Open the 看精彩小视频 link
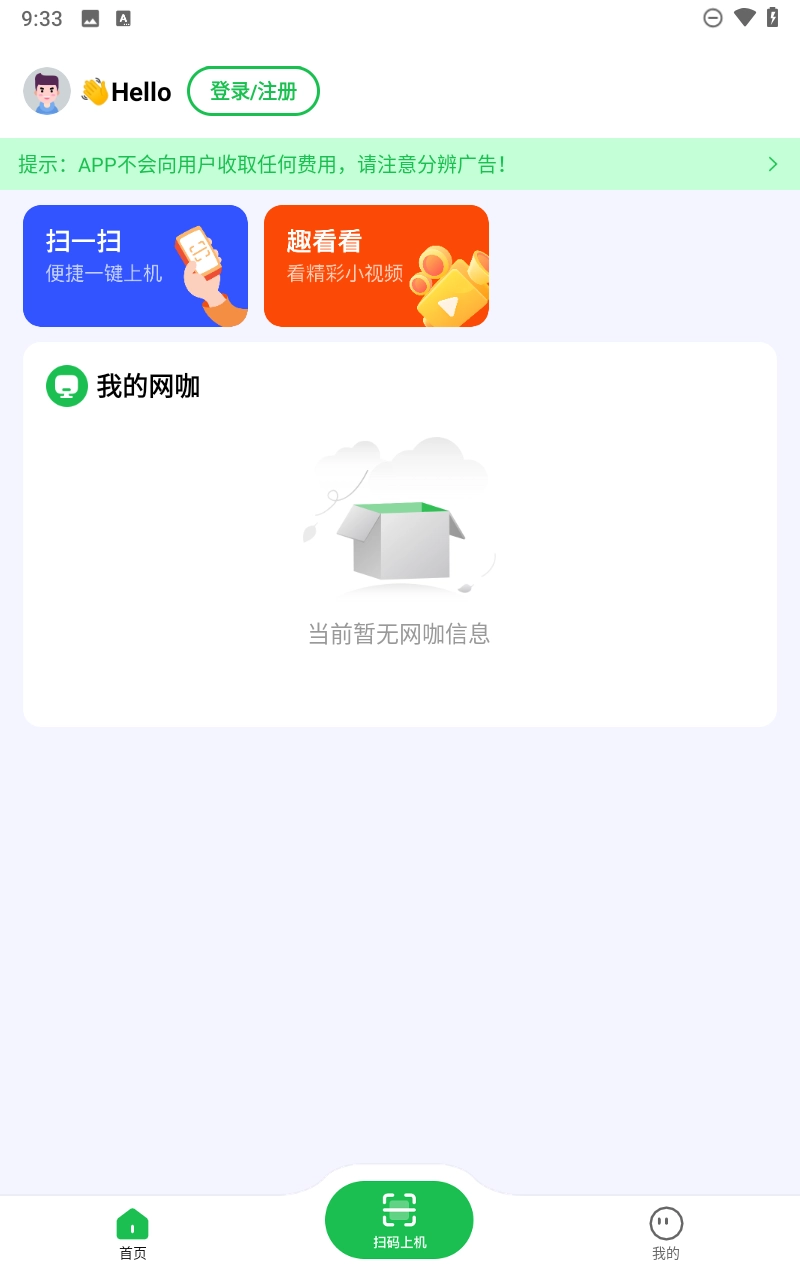The width and height of the screenshot is (800, 1280). pos(347,272)
